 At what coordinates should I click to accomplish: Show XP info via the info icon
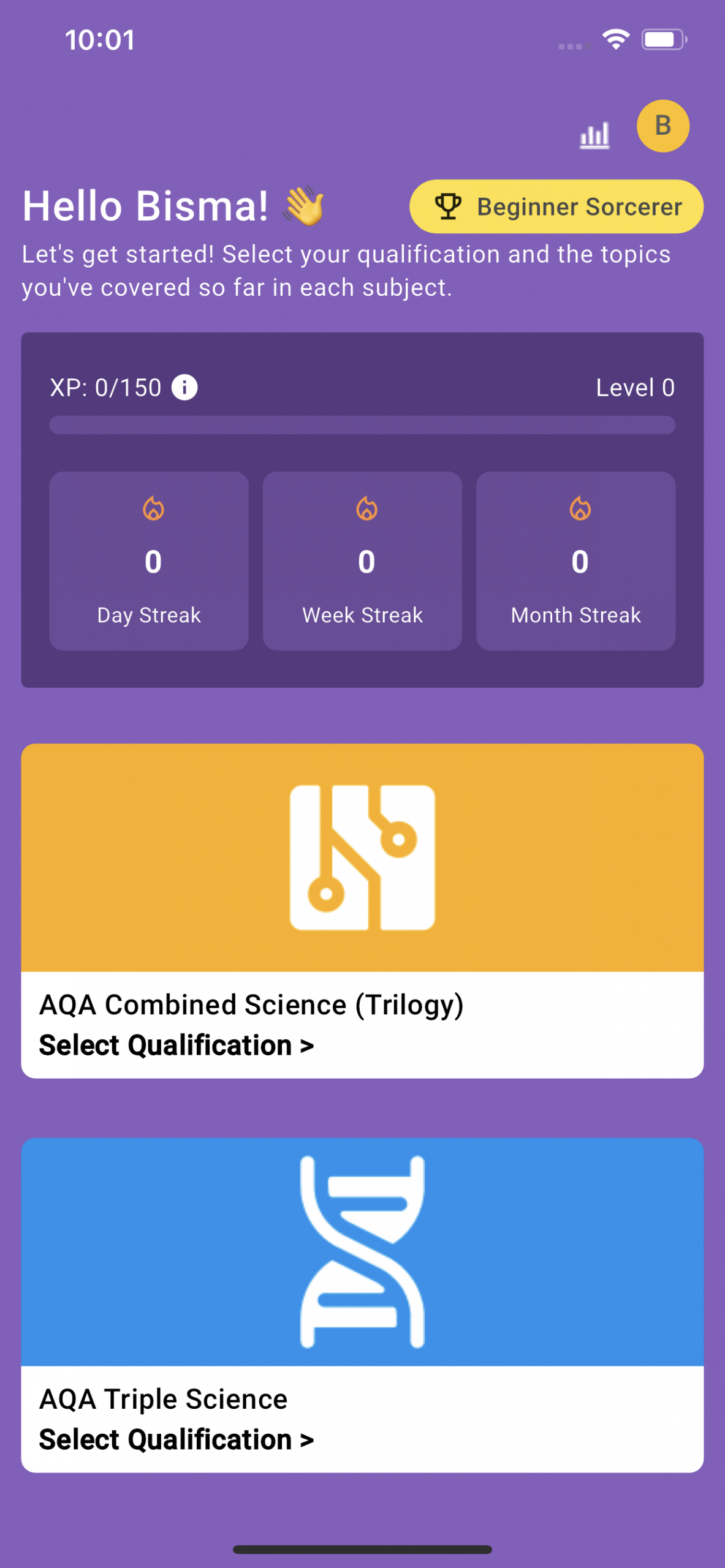tap(184, 387)
